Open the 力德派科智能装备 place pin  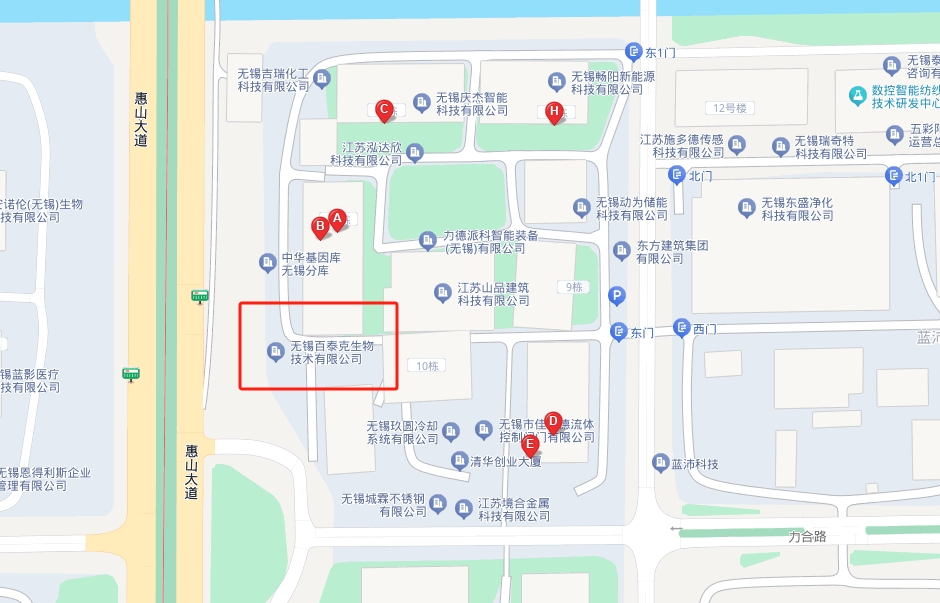coord(428,240)
